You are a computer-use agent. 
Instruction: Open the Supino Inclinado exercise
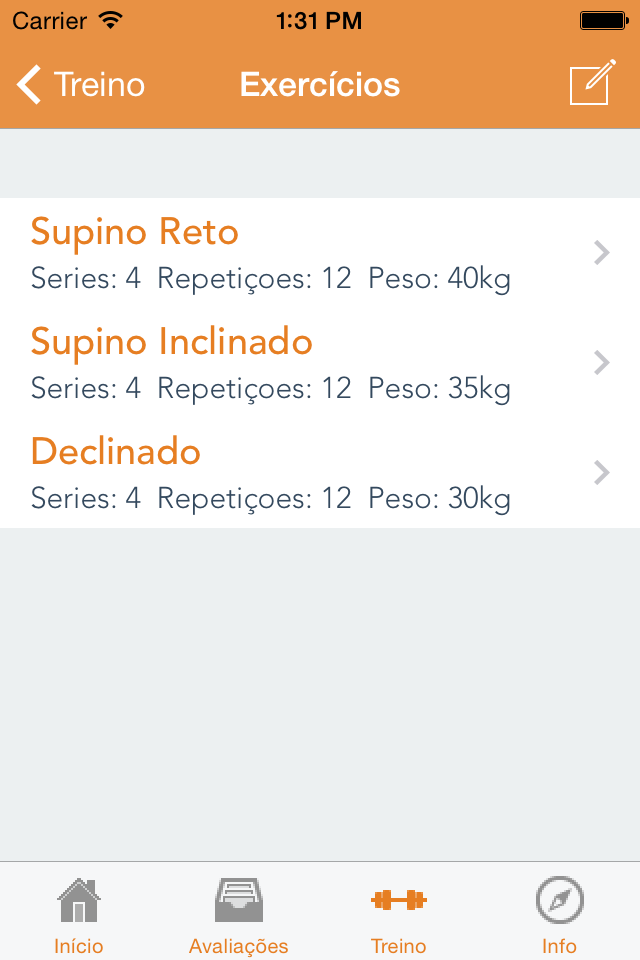pyautogui.click(x=320, y=363)
